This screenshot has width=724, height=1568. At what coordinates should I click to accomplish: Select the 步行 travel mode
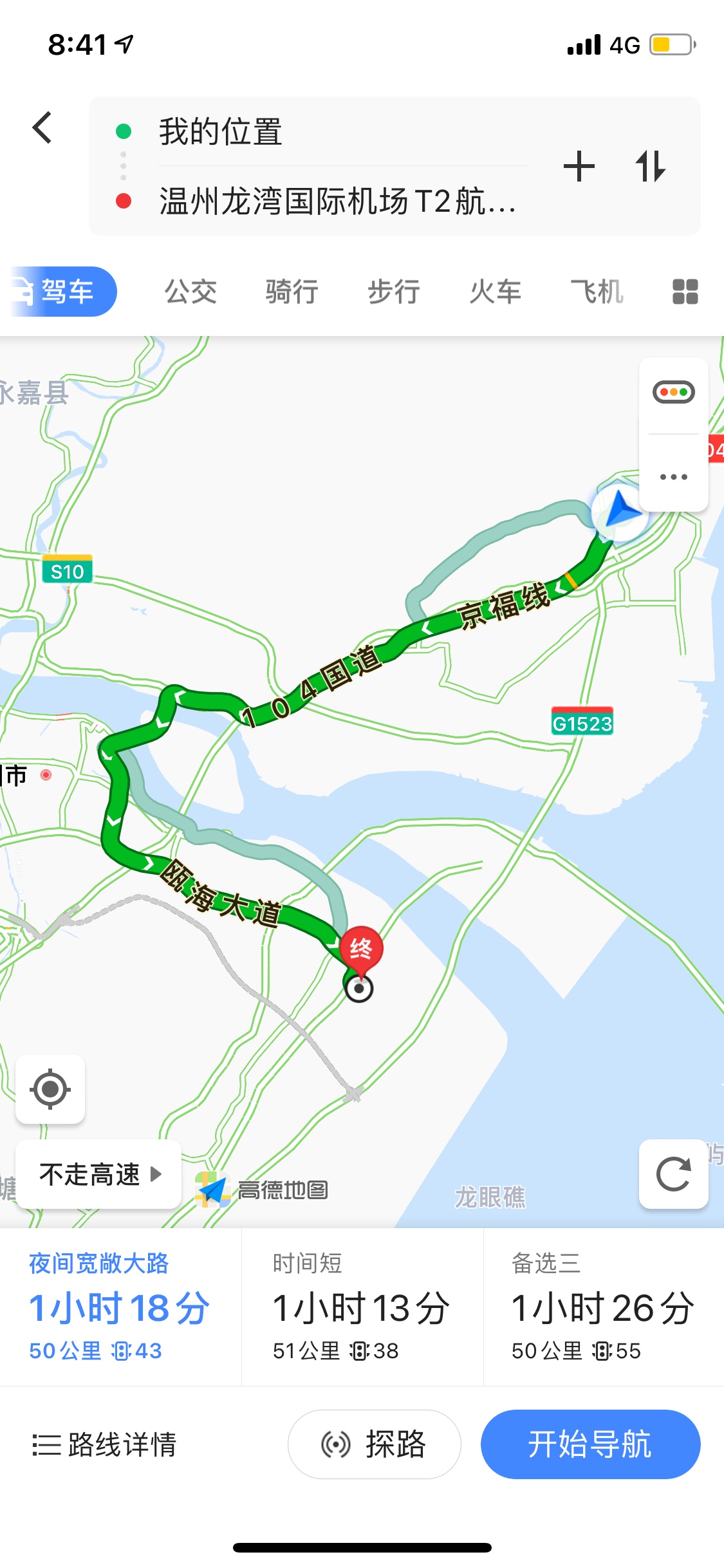[x=394, y=292]
